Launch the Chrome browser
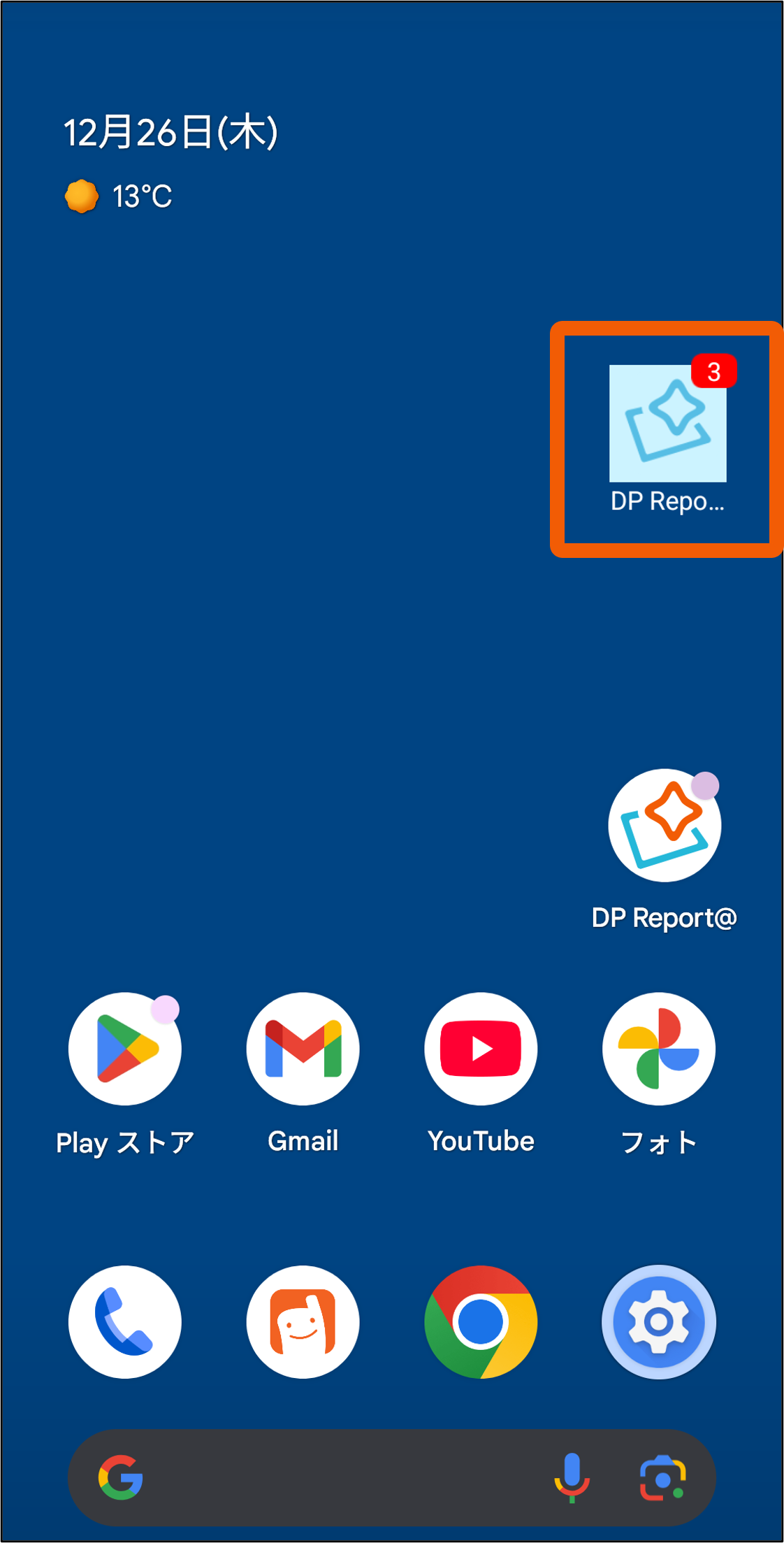This screenshot has width=784, height=1543. click(x=481, y=1321)
